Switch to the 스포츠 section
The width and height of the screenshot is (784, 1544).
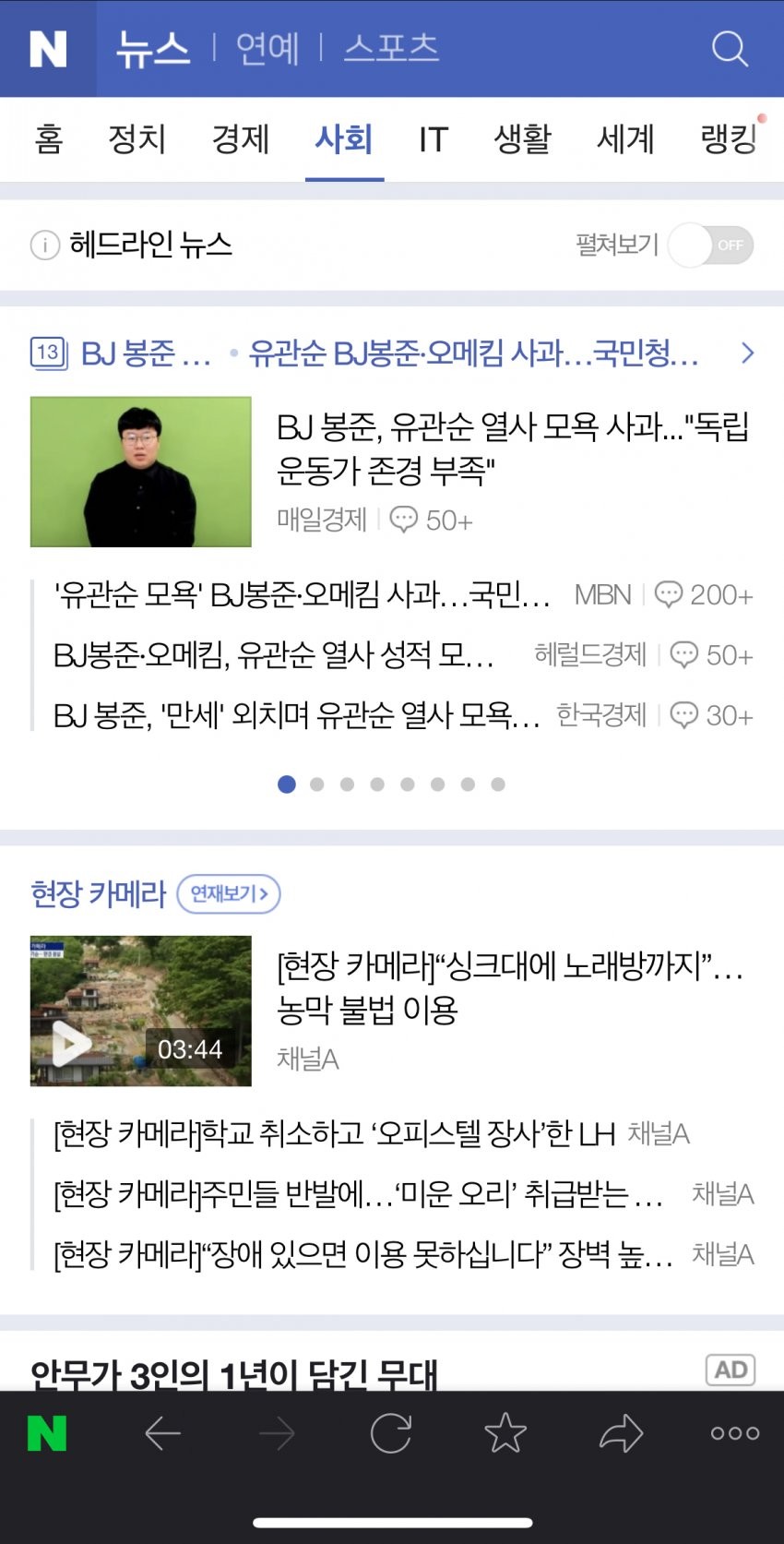(x=392, y=48)
